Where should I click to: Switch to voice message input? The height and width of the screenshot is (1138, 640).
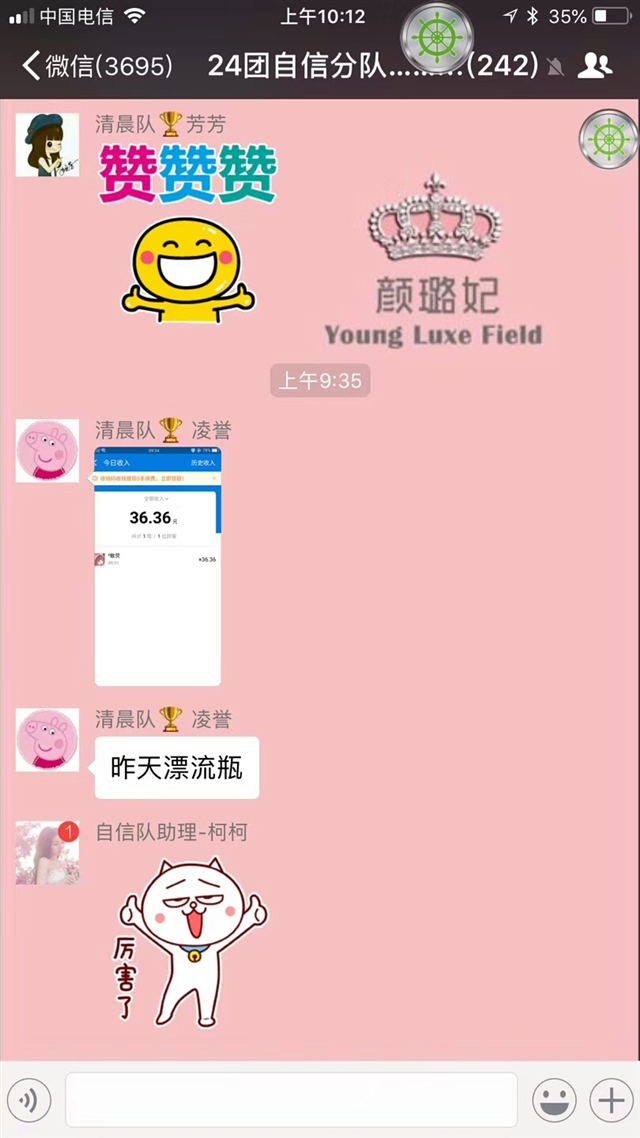pyautogui.click(x=29, y=1100)
